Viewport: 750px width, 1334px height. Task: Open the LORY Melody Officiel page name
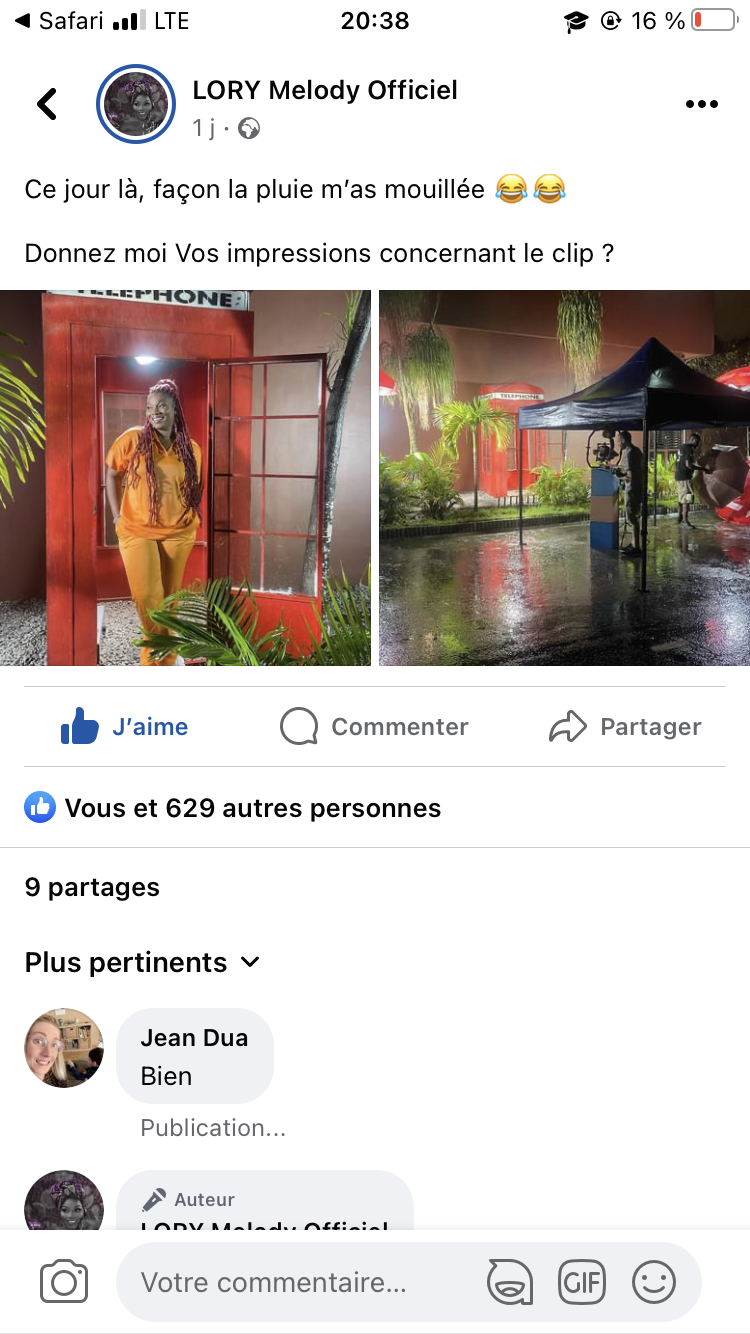[324, 90]
